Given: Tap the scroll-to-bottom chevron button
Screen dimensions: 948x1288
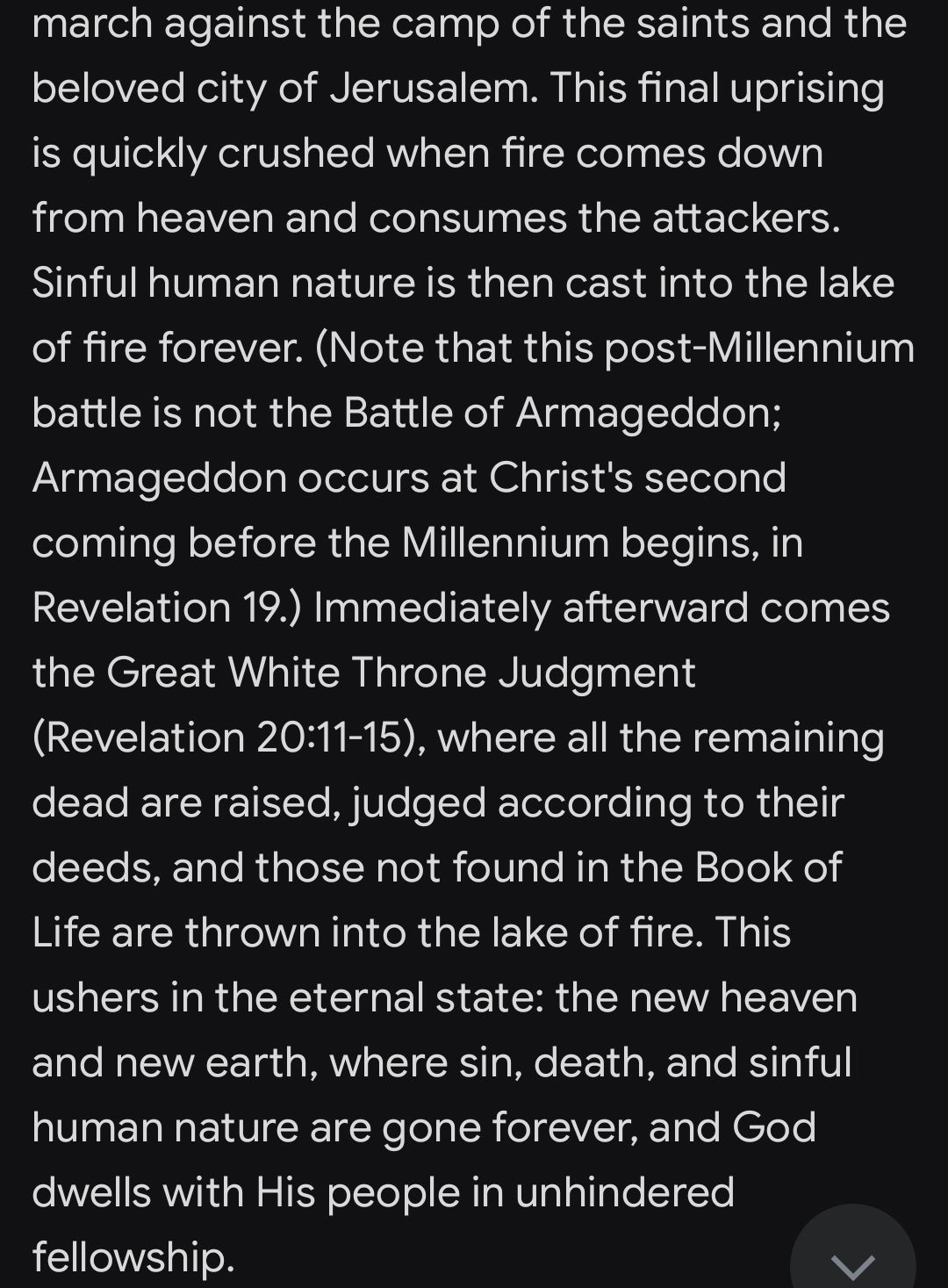Looking at the screenshot, I should point(852,1260).
